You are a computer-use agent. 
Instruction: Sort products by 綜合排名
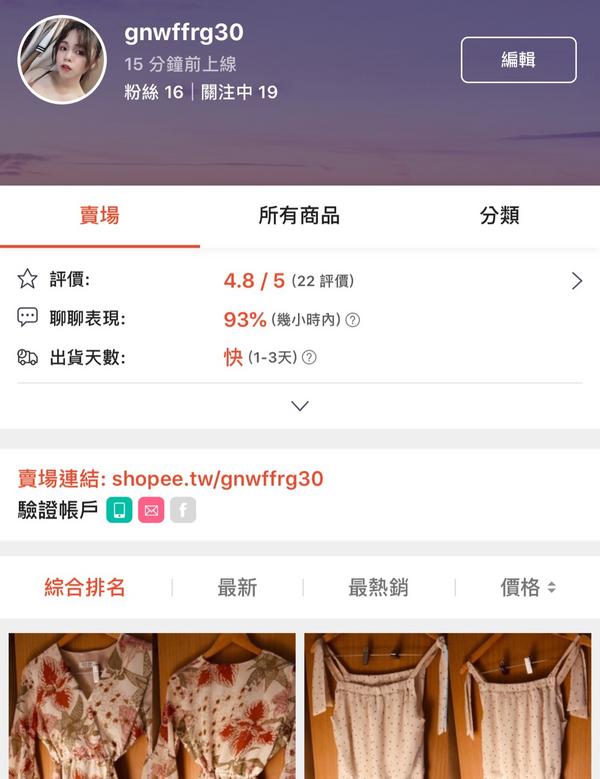point(85,588)
